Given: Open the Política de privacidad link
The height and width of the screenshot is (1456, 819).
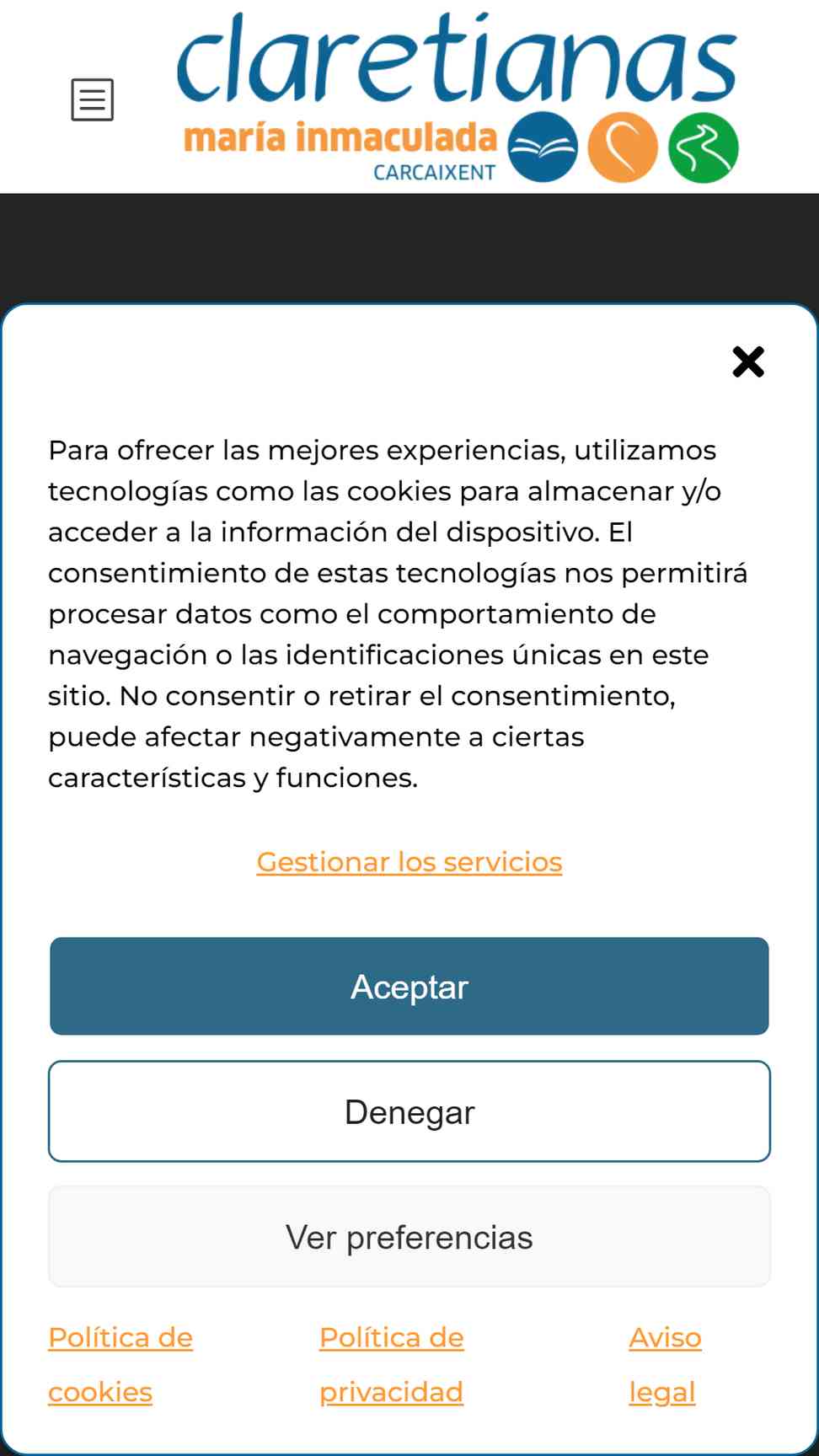Looking at the screenshot, I should pos(392,1364).
